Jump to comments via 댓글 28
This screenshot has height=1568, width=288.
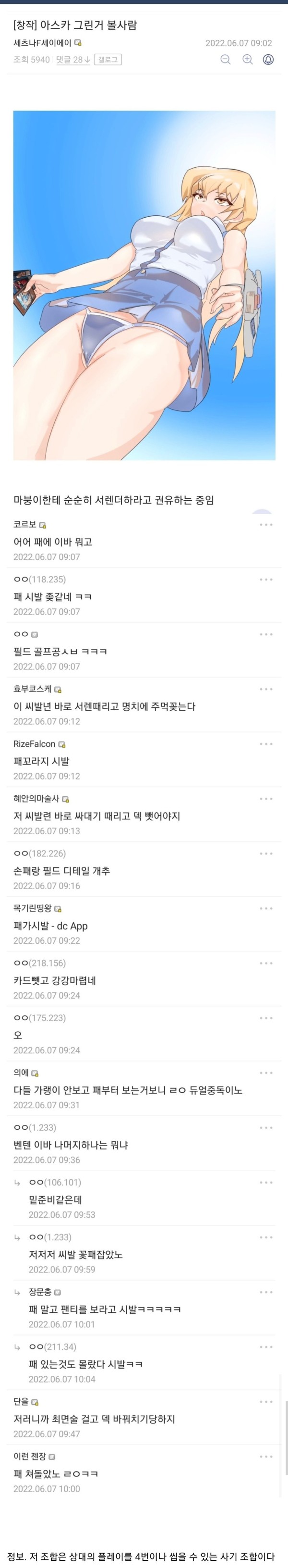pos(73,59)
